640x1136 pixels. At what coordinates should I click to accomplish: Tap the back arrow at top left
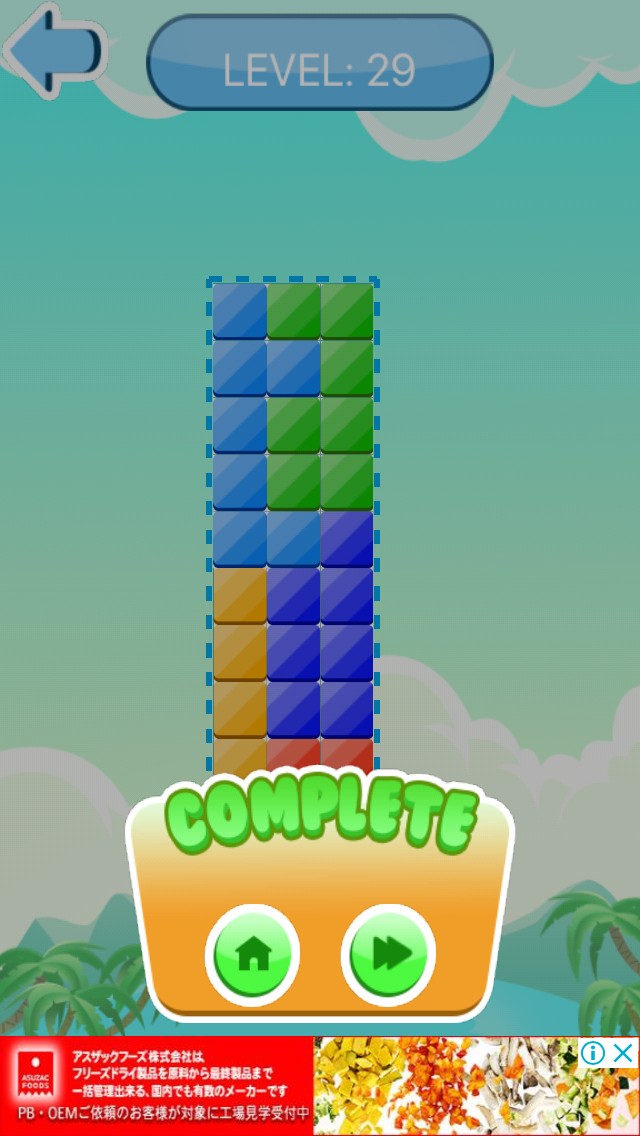pos(55,49)
